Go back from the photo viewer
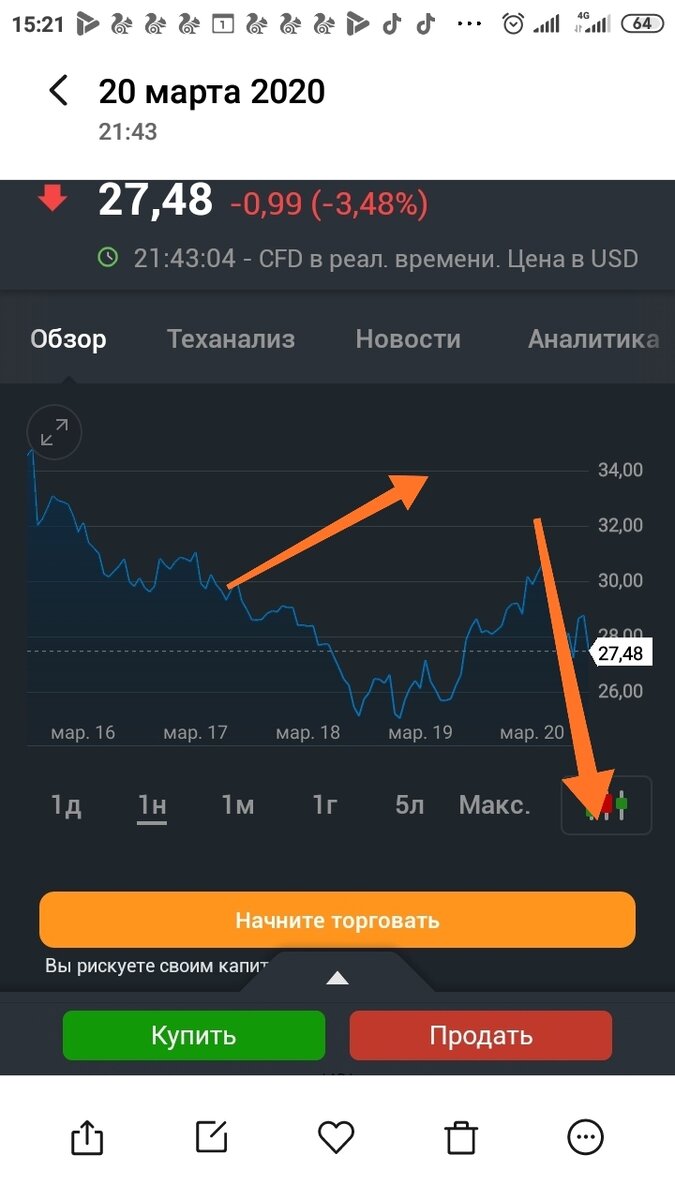 click(x=59, y=91)
